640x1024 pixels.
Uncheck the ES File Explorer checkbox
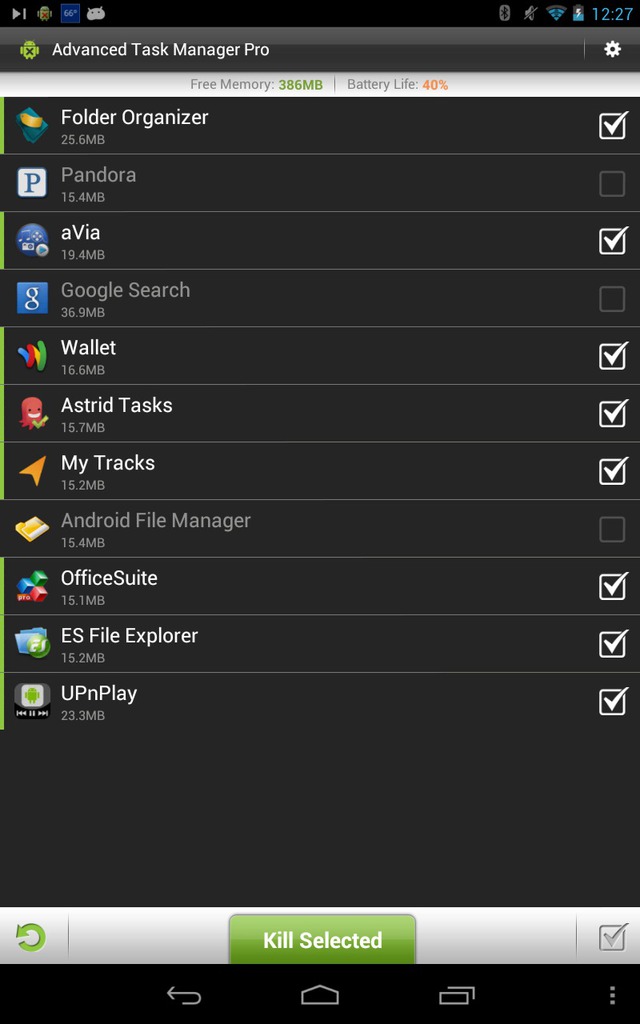613,643
